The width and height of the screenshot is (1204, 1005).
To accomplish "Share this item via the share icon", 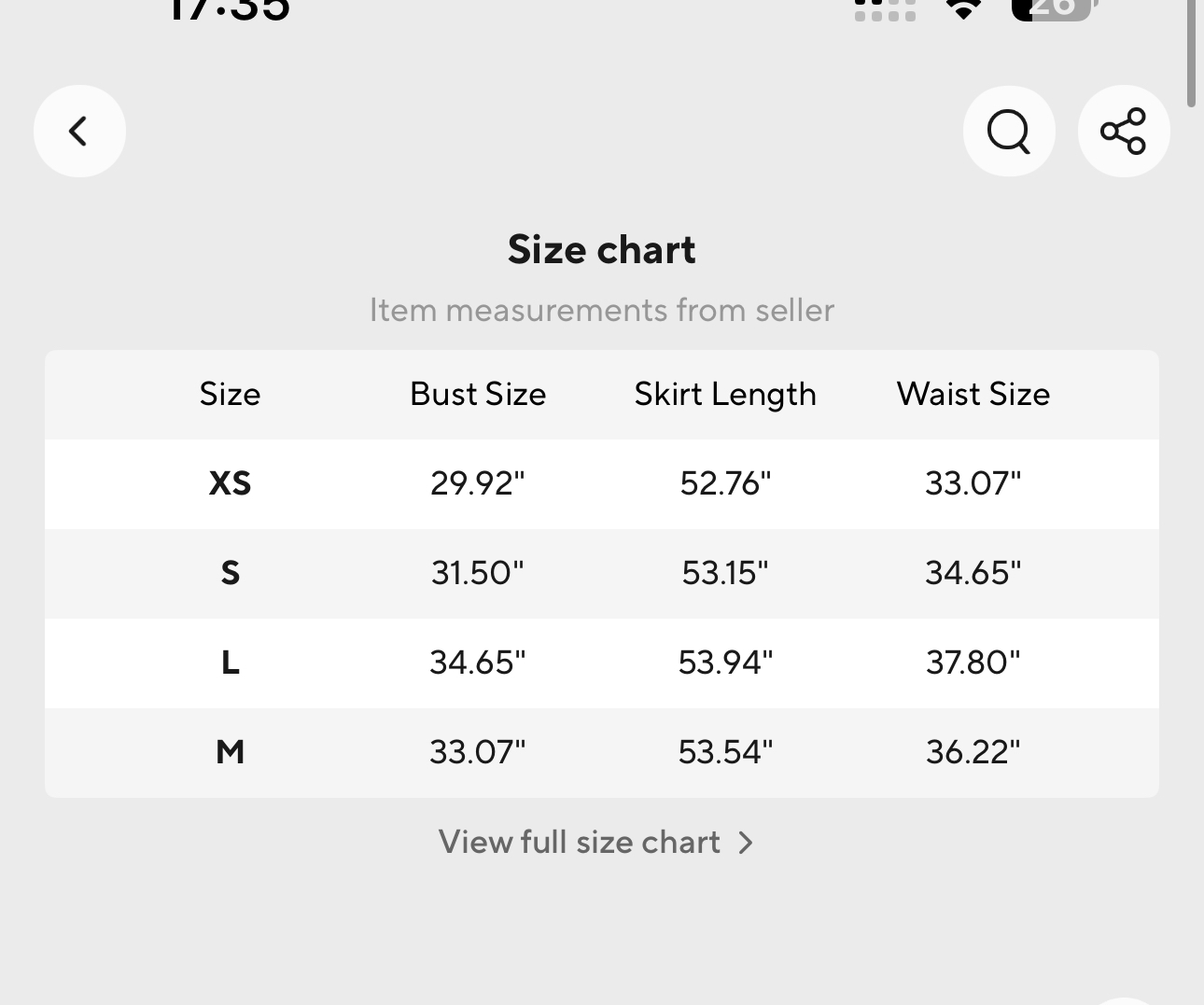I will point(1124,131).
